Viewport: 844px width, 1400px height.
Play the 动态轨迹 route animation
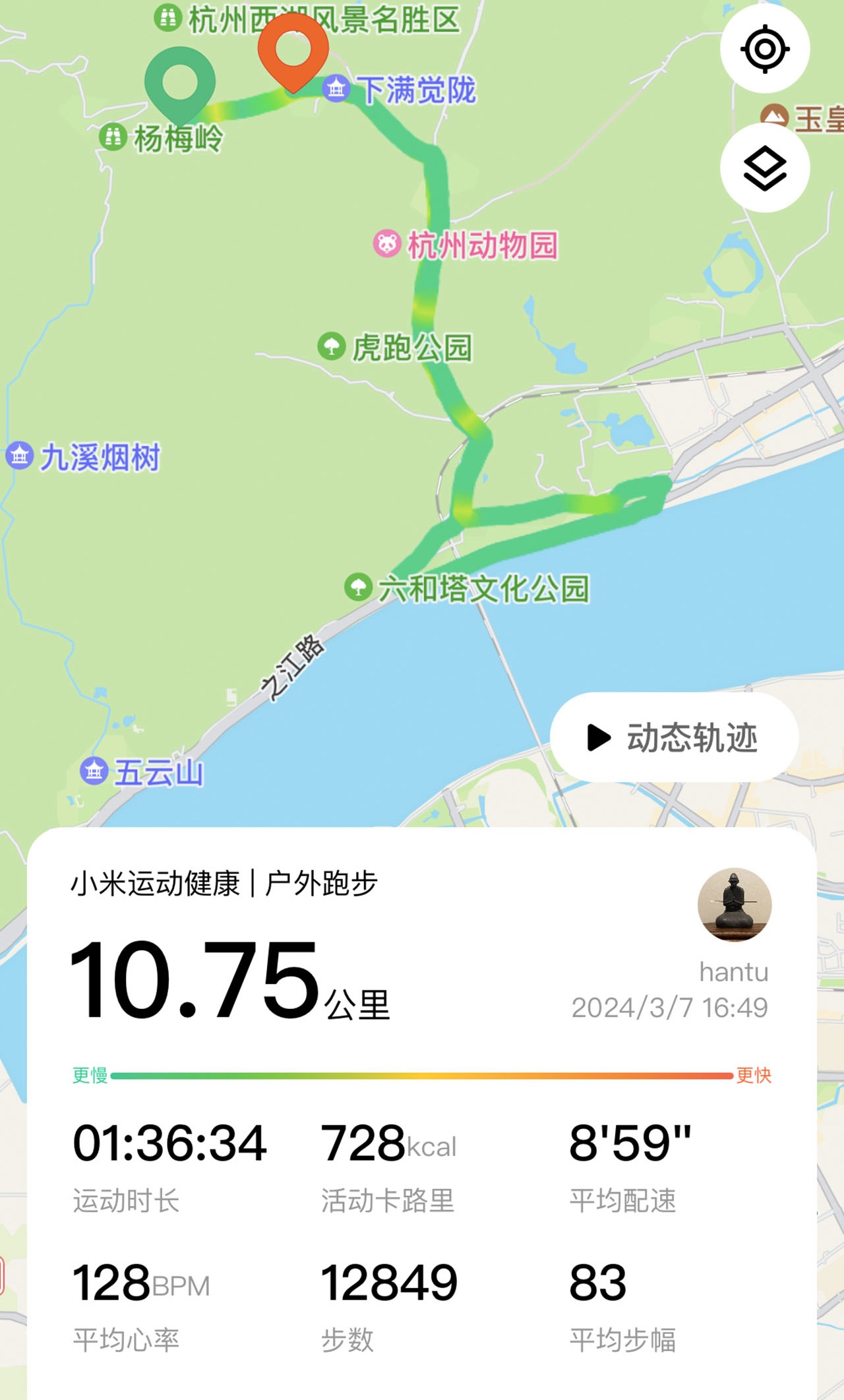coord(674,737)
